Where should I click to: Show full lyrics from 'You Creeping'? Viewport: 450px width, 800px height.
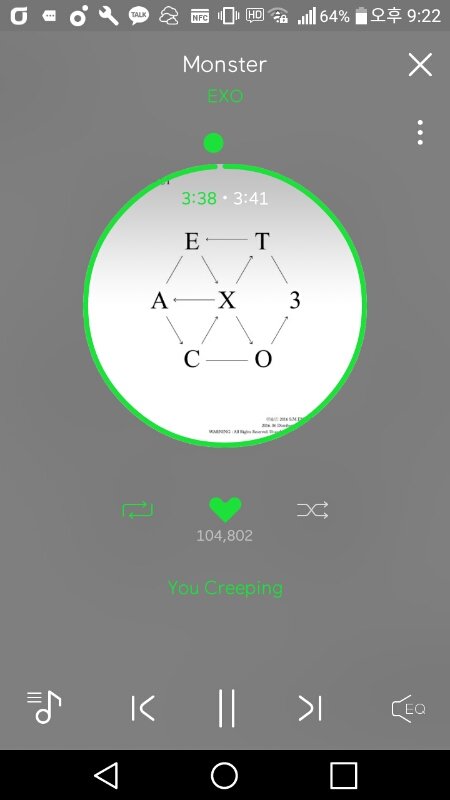pyautogui.click(x=225, y=588)
